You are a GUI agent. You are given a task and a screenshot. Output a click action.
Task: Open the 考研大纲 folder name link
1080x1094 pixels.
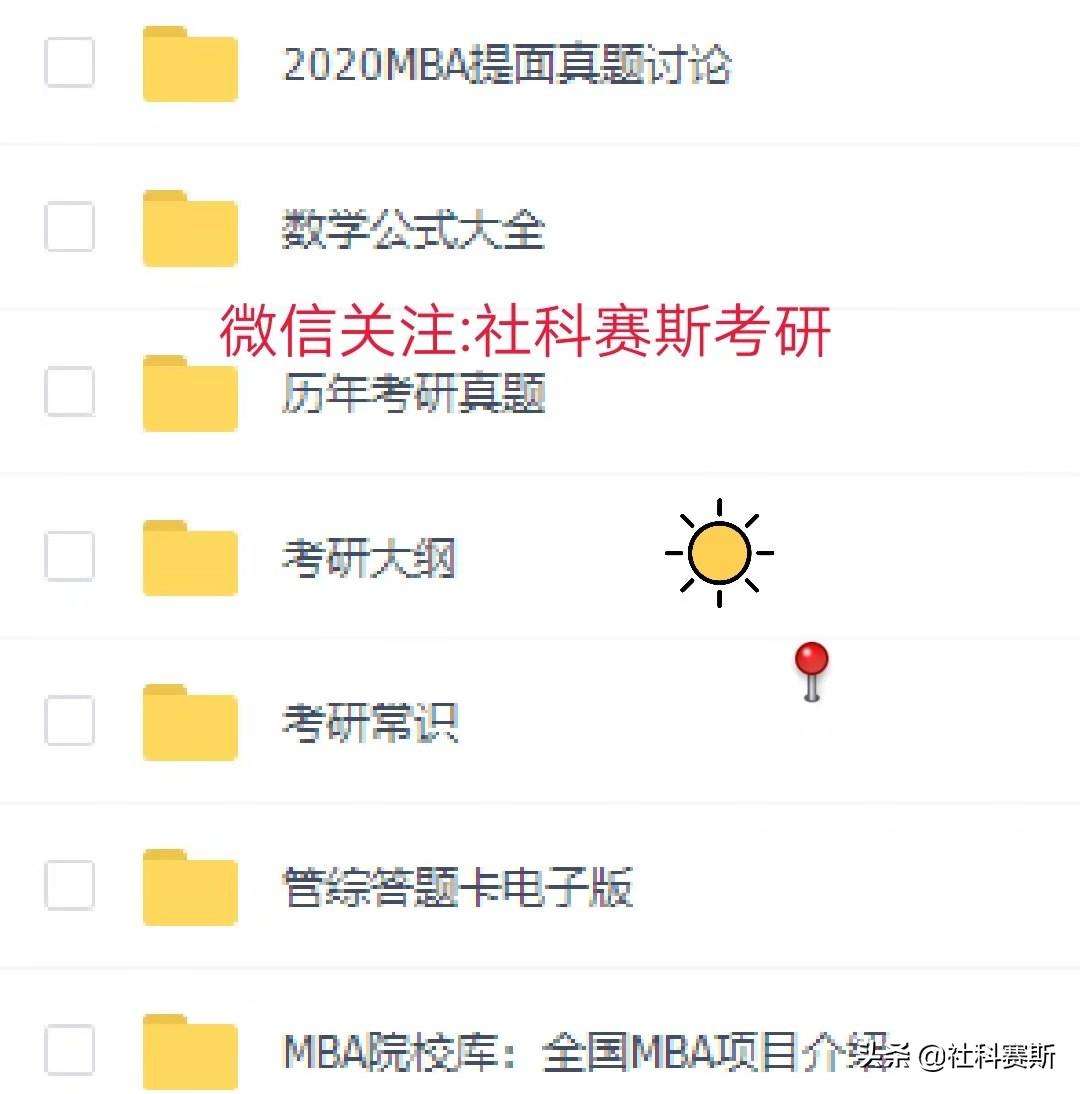tap(368, 560)
